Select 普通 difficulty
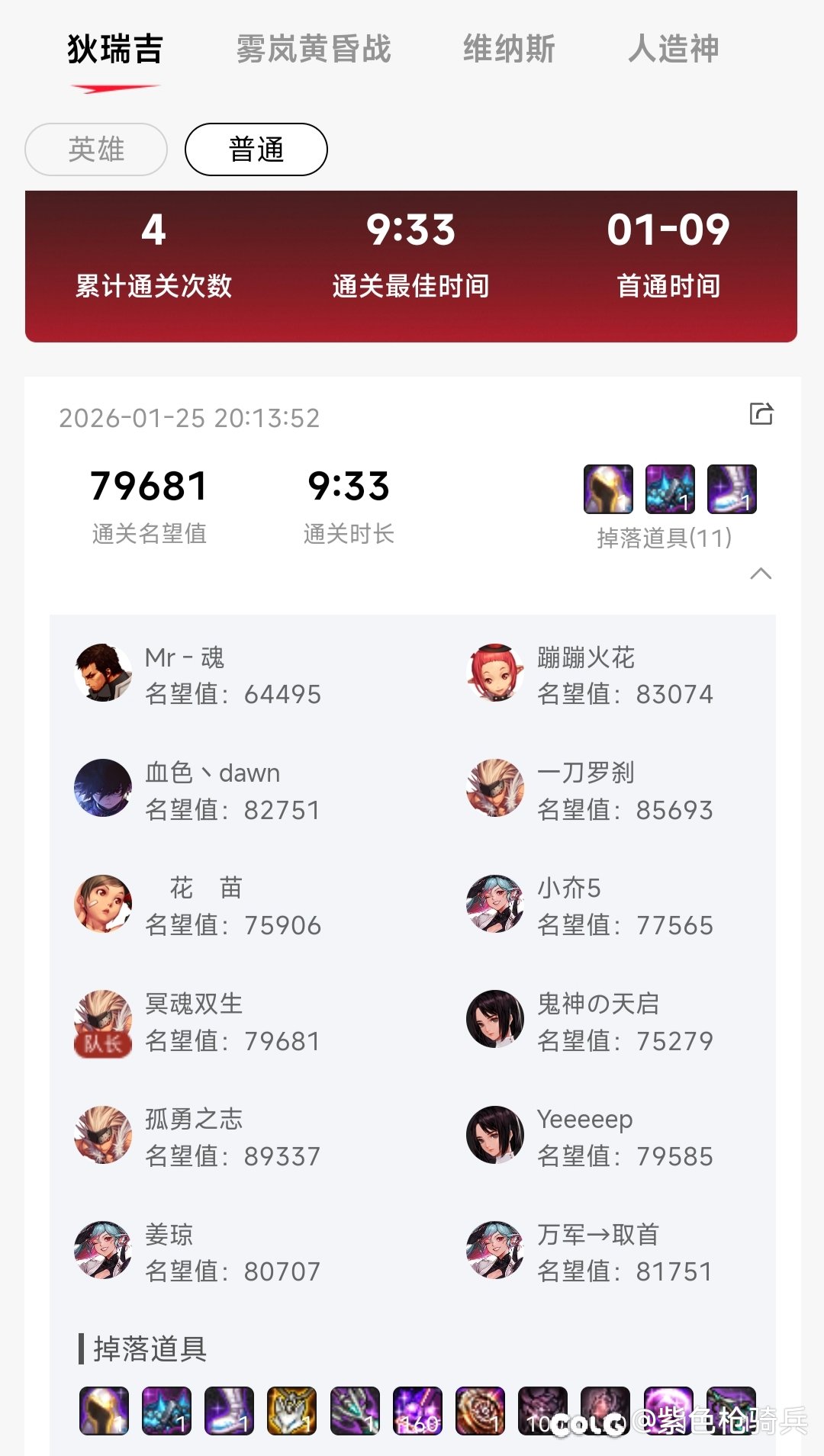The image size is (824, 1456). click(256, 149)
